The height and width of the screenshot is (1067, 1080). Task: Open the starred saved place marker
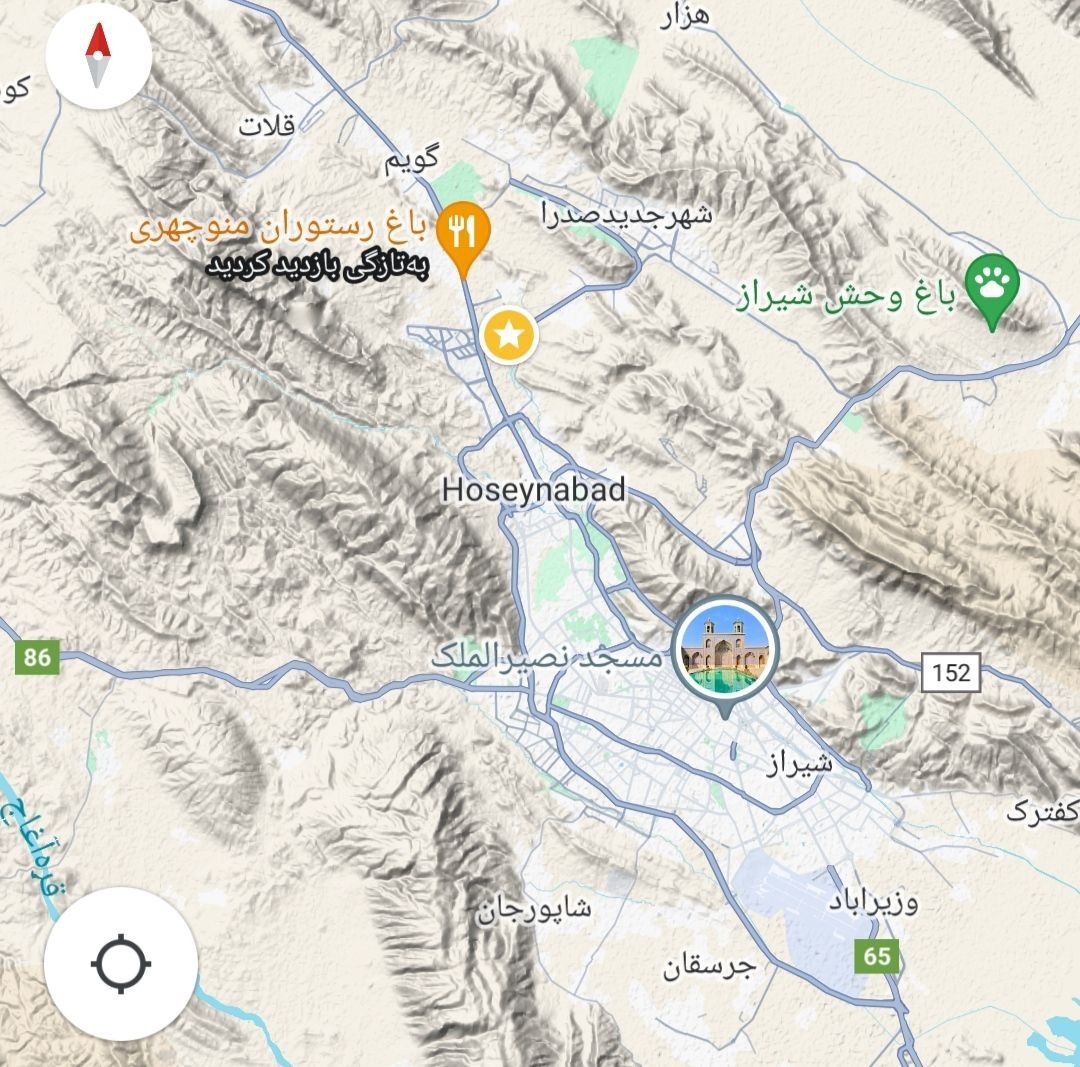coord(509,336)
